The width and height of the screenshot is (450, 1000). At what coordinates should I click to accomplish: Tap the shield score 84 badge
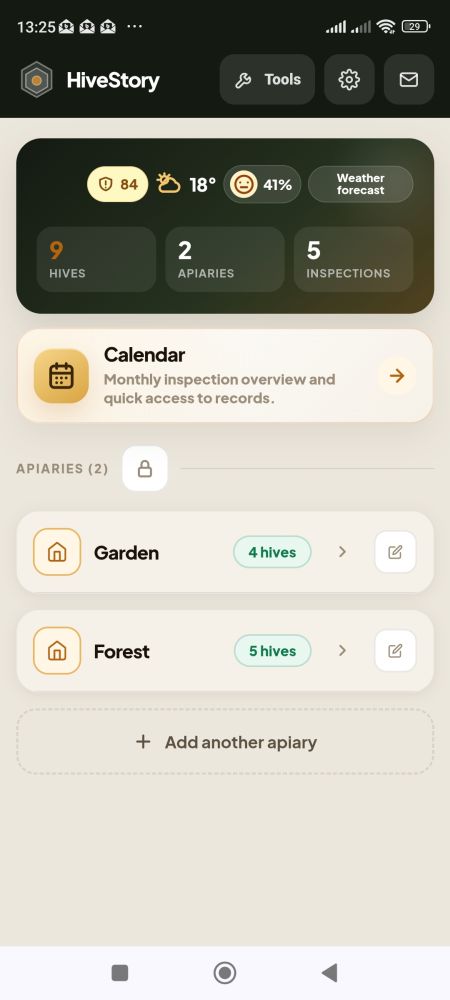pos(118,184)
